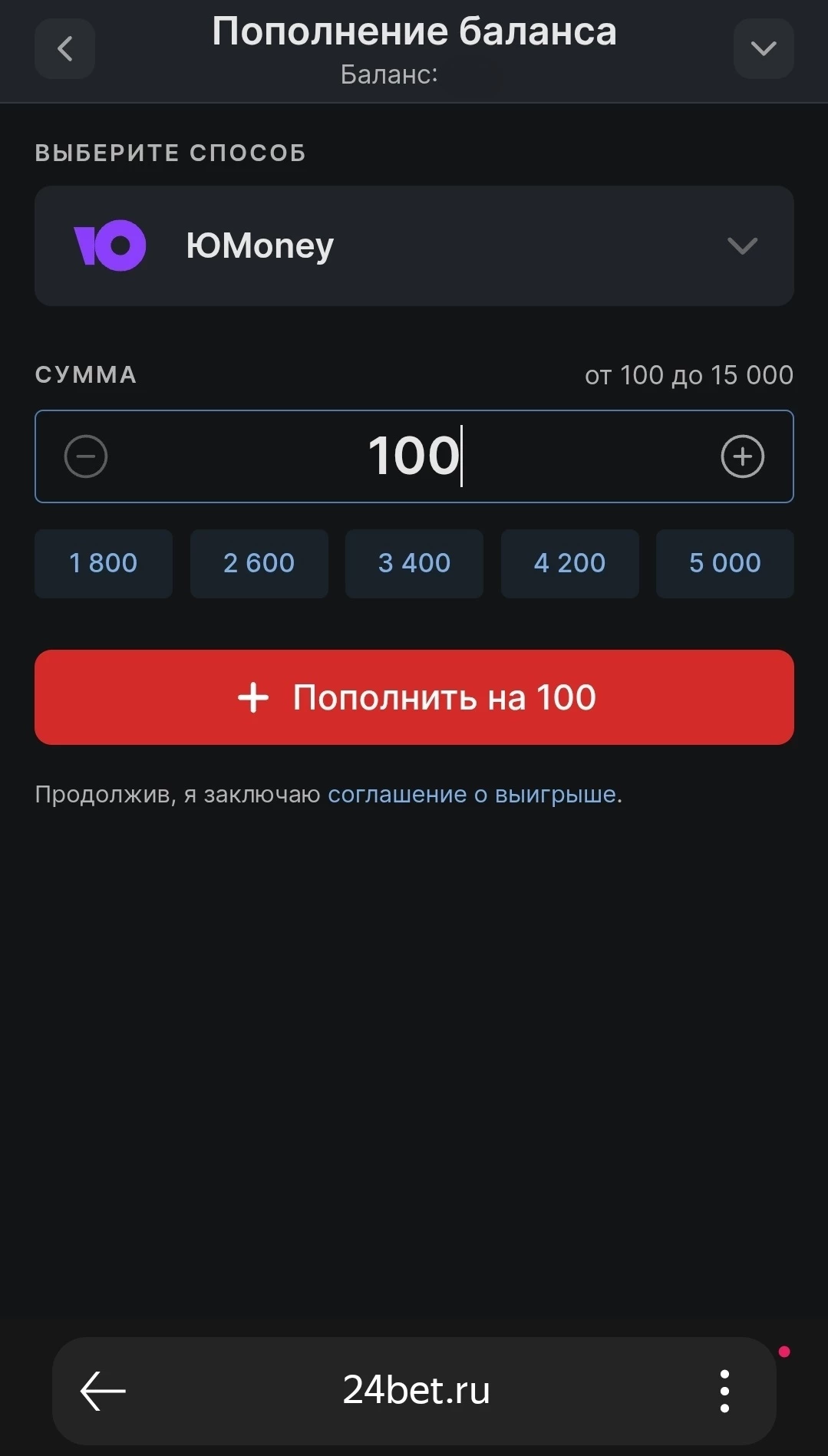Select the 4 200 preset amount
Viewport: 828px width, 1456px height.
(x=569, y=563)
